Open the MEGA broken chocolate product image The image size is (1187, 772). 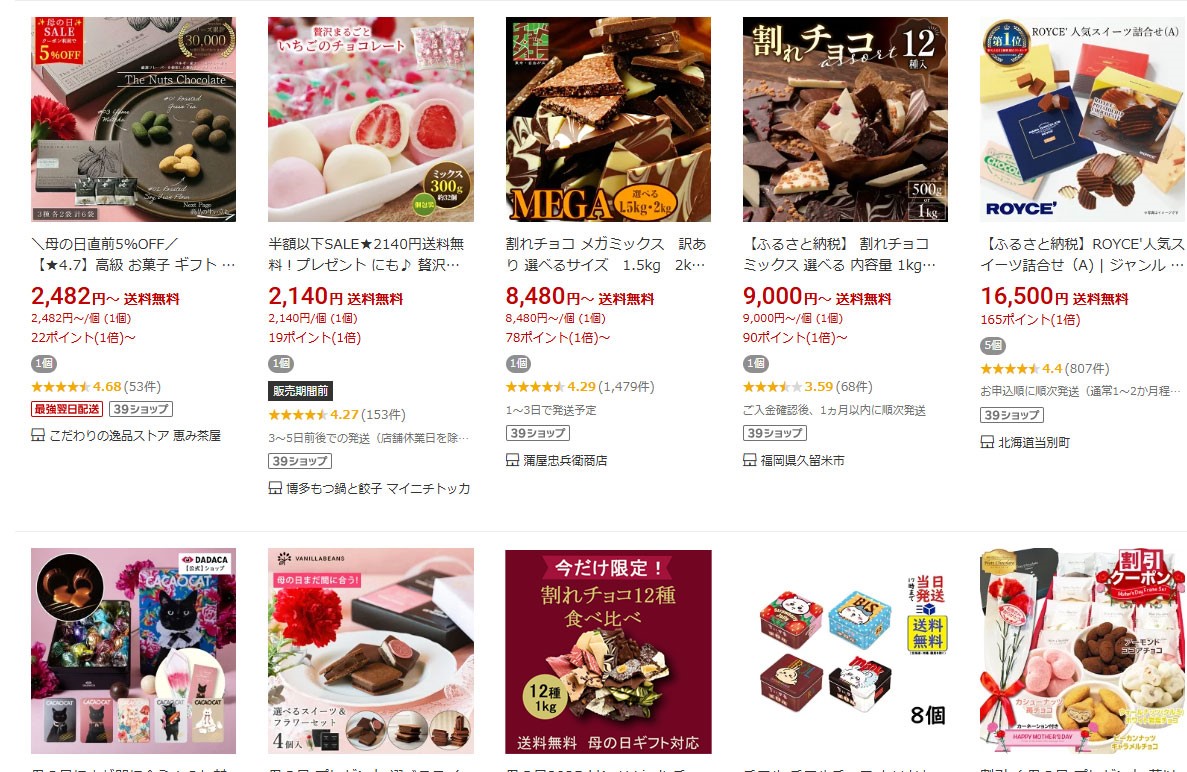click(608, 119)
